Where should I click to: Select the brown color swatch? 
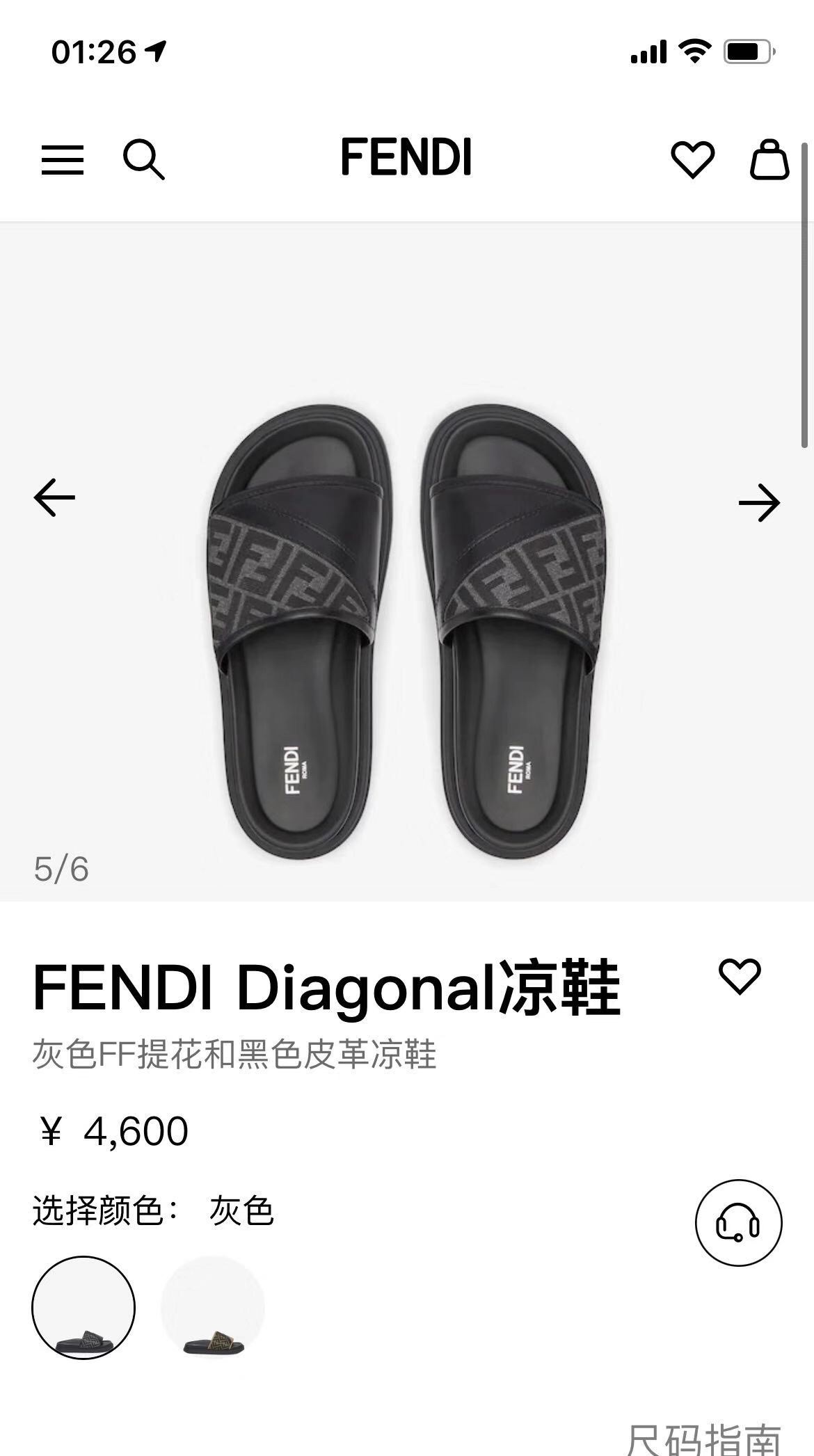point(213,1307)
